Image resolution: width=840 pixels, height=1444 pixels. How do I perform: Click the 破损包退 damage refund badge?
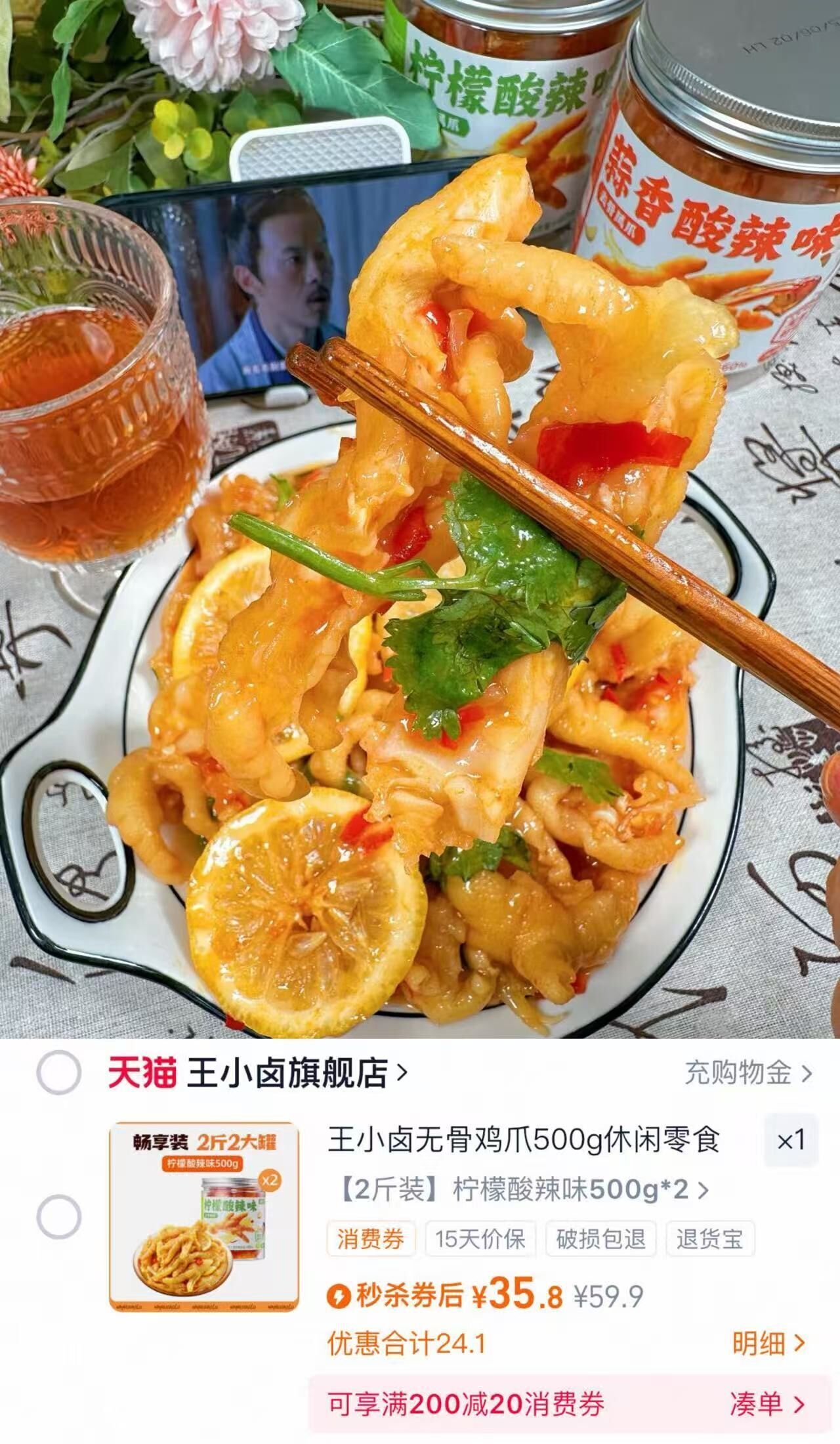tap(600, 1239)
